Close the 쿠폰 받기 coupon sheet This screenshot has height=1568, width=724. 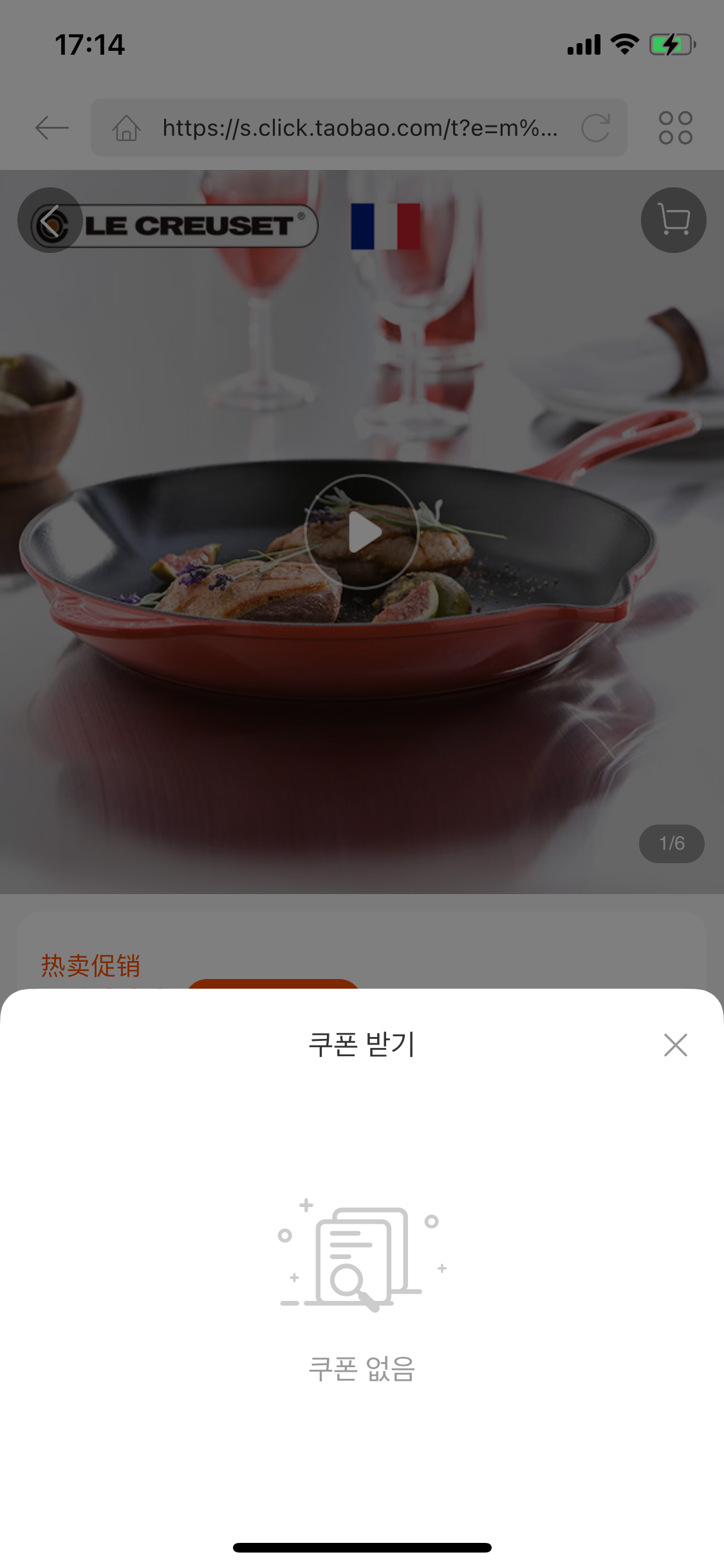[675, 1045]
